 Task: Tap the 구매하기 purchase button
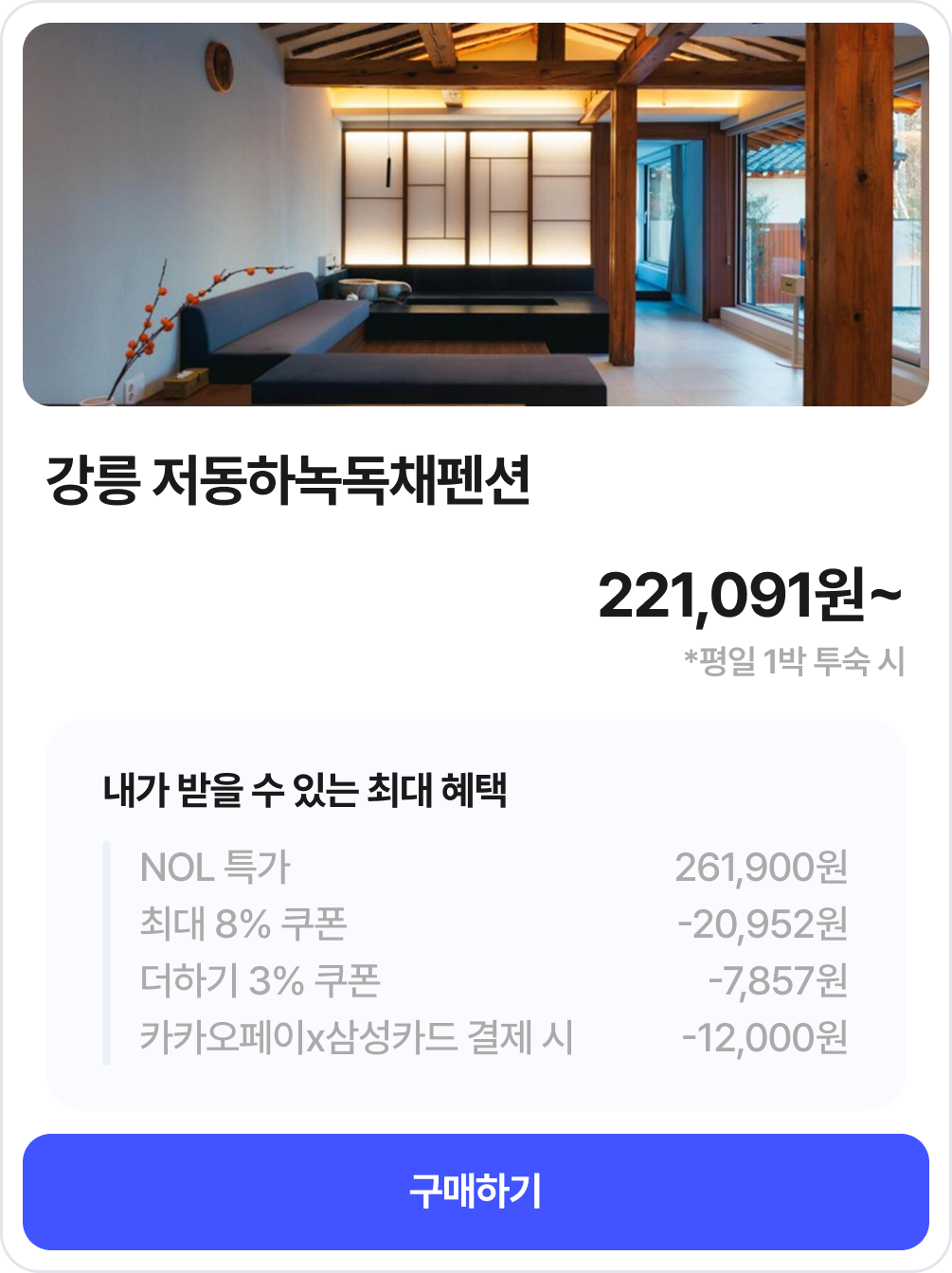[476, 1192]
